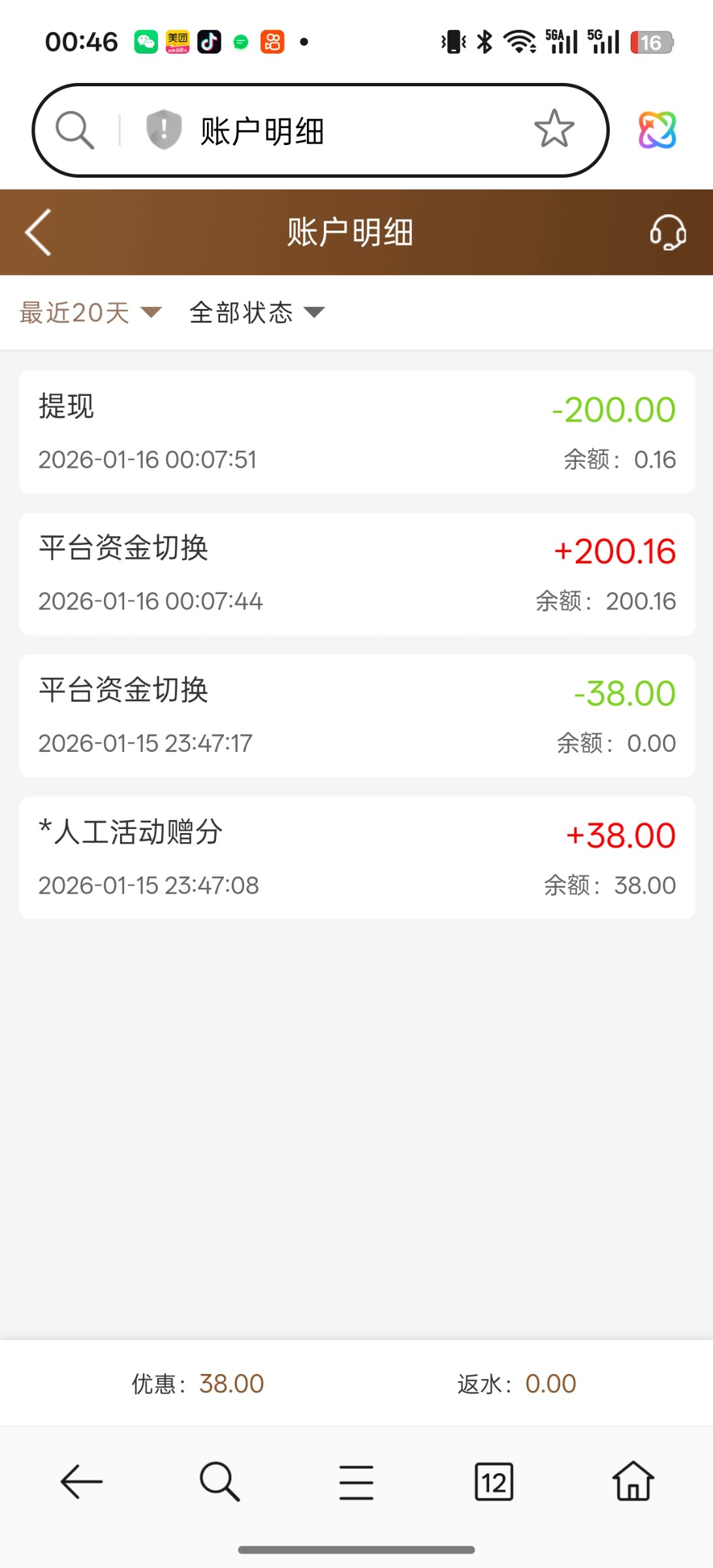713x1568 pixels.
Task: Go back using the header arrow
Action: [38, 233]
